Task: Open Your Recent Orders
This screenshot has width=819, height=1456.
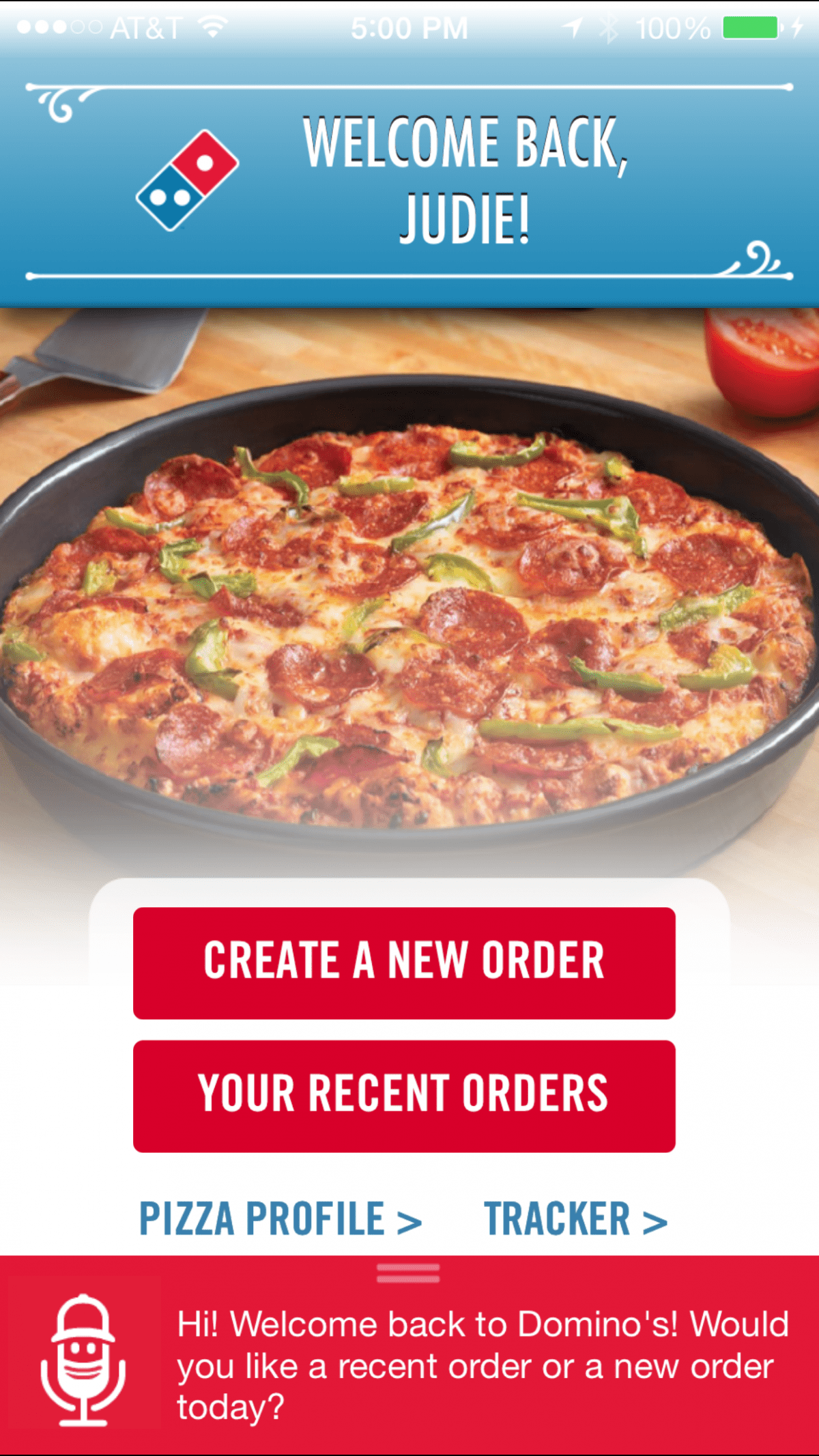Action: (404, 1096)
